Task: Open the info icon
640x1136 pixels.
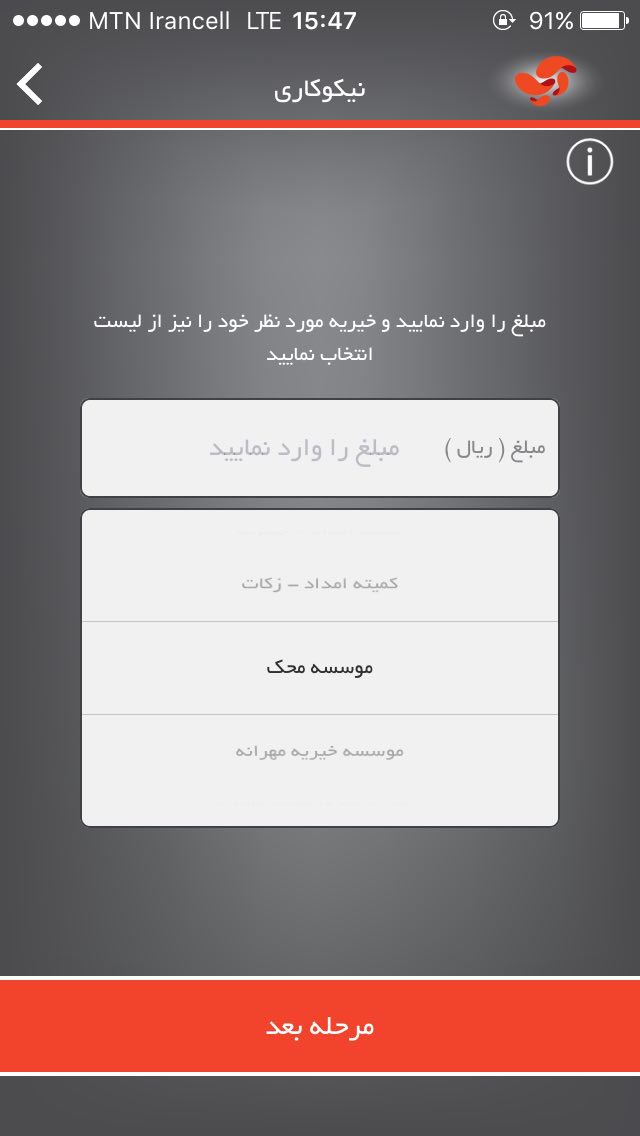Action: [589, 162]
